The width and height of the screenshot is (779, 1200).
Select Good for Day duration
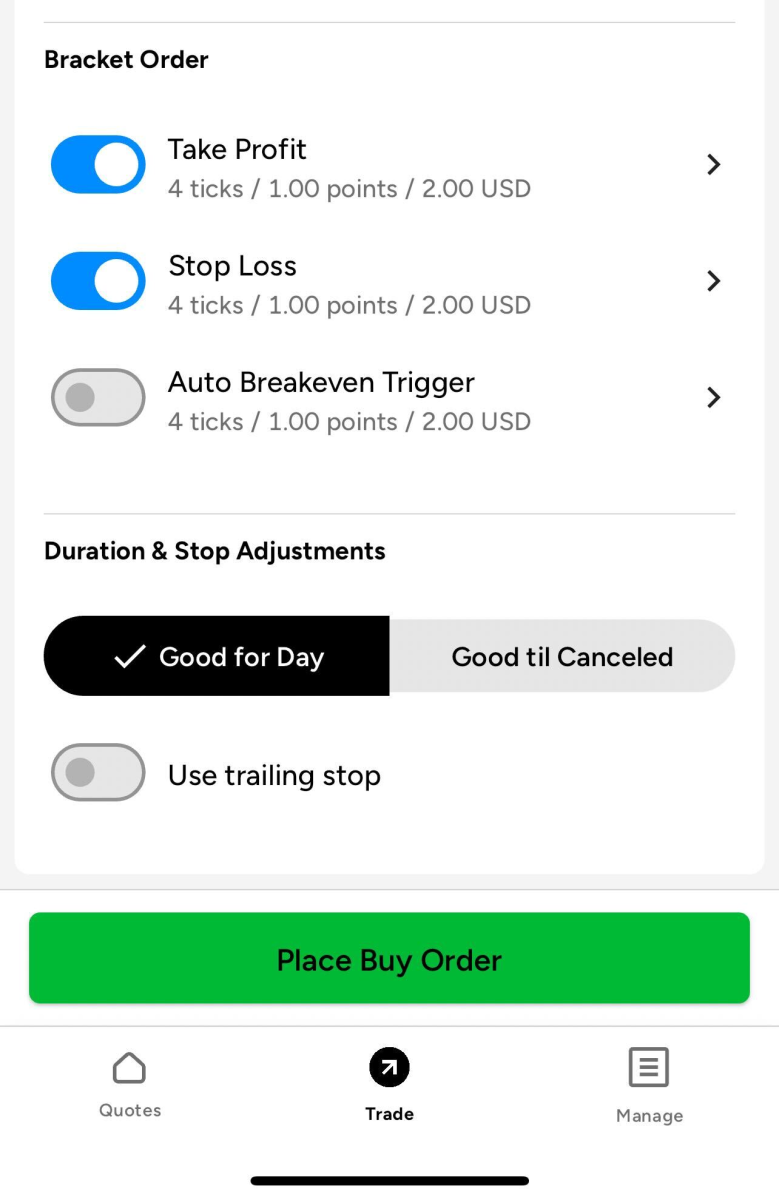[217, 657]
